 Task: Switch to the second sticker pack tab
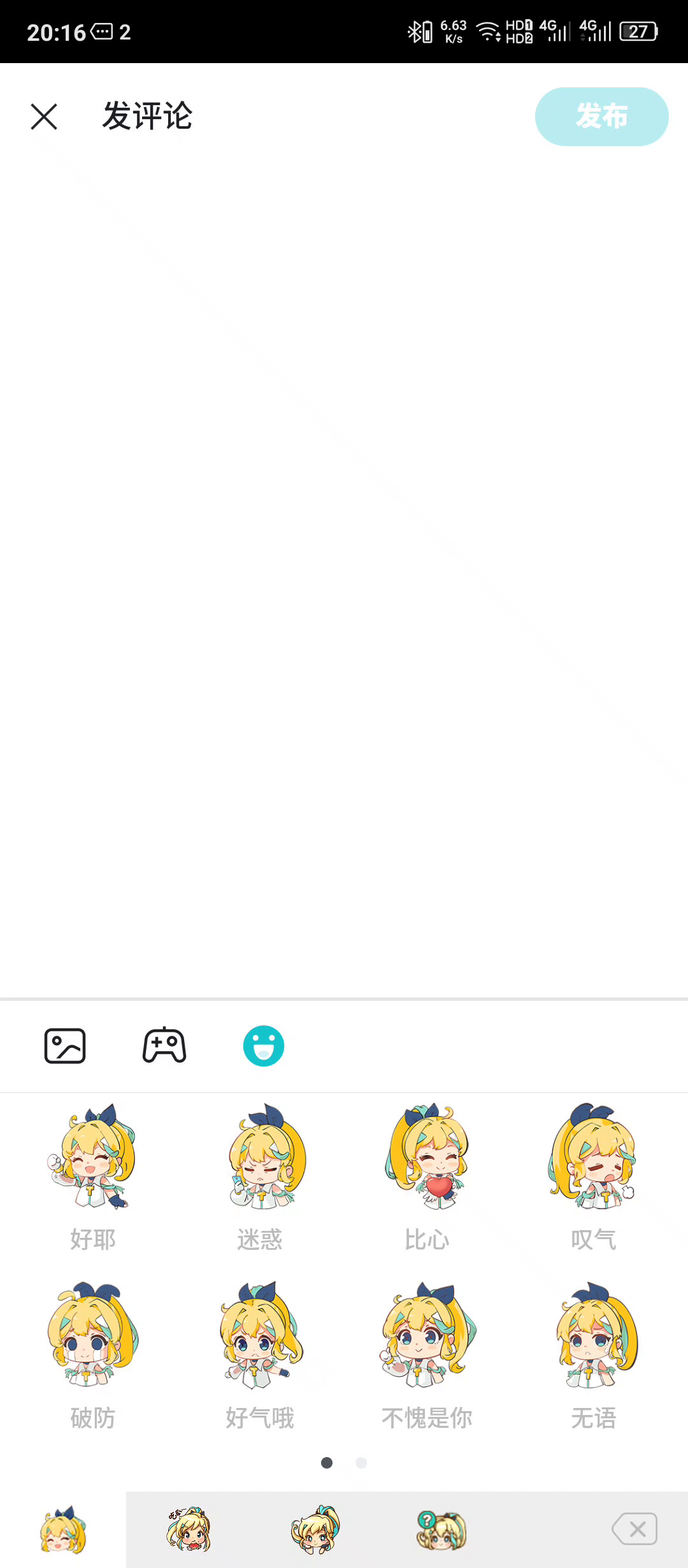click(x=189, y=1529)
